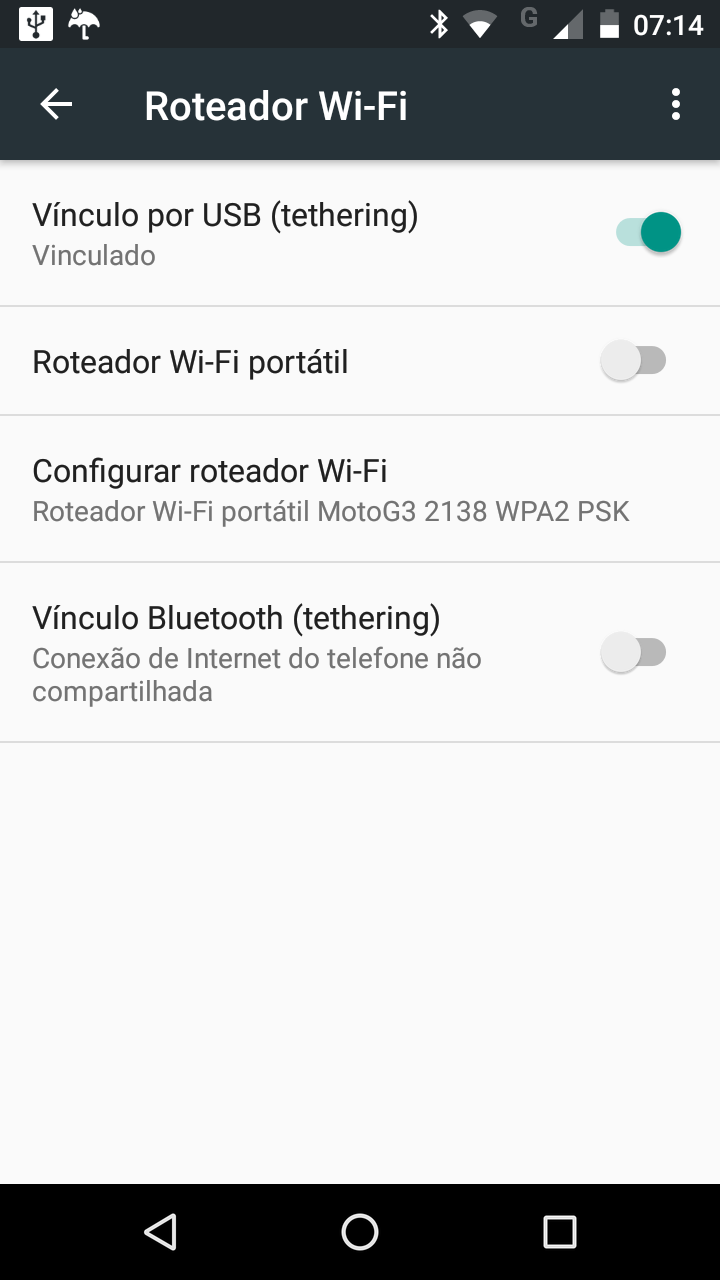Enable Roteador Wi-Fi portátil

634,361
